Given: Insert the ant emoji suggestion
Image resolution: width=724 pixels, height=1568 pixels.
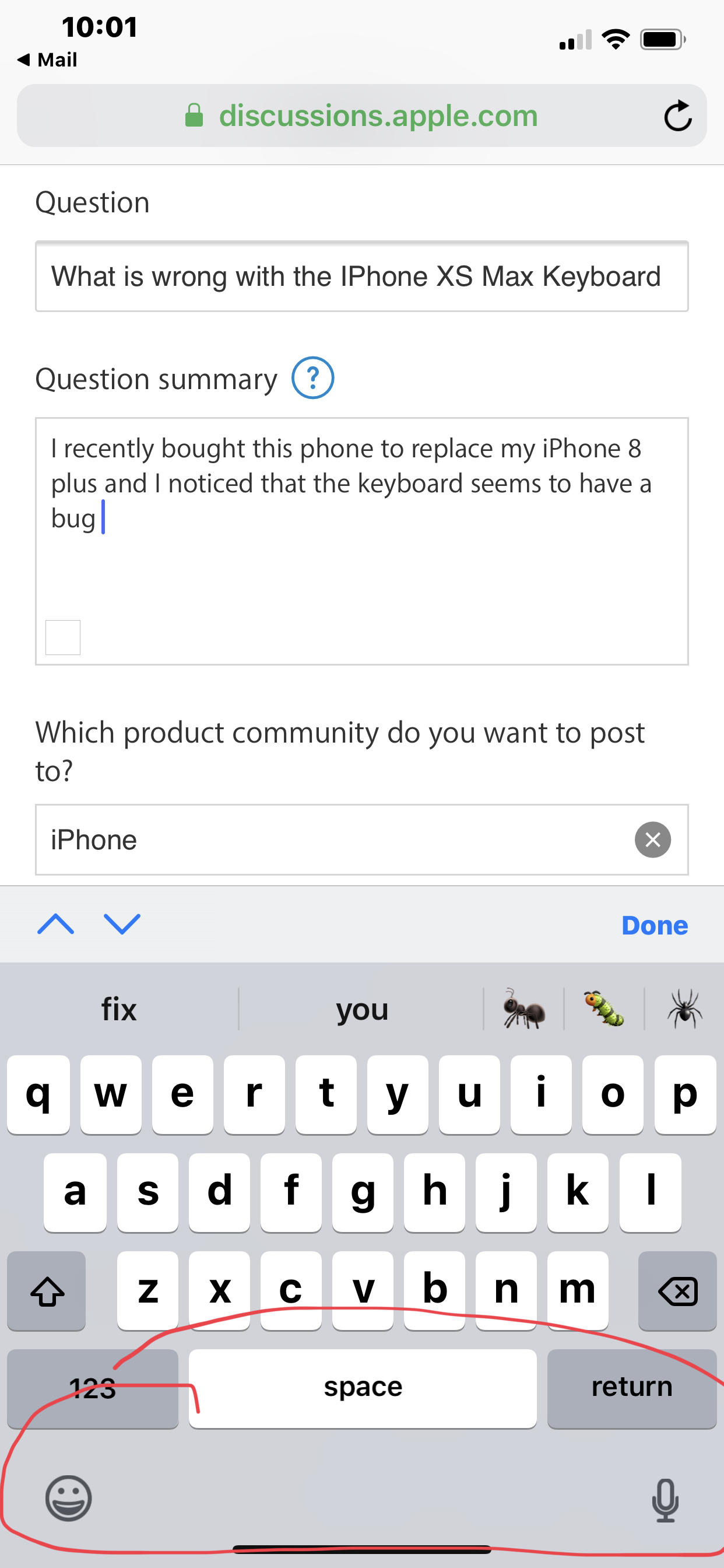Looking at the screenshot, I should click(x=524, y=1009).
